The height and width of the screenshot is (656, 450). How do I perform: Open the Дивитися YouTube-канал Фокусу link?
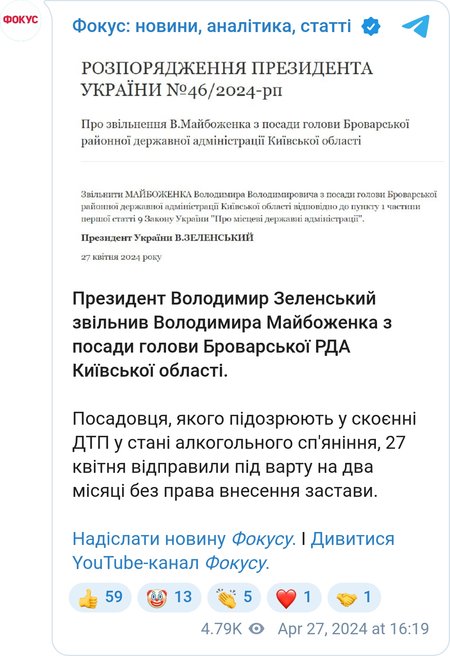point(233,551)
